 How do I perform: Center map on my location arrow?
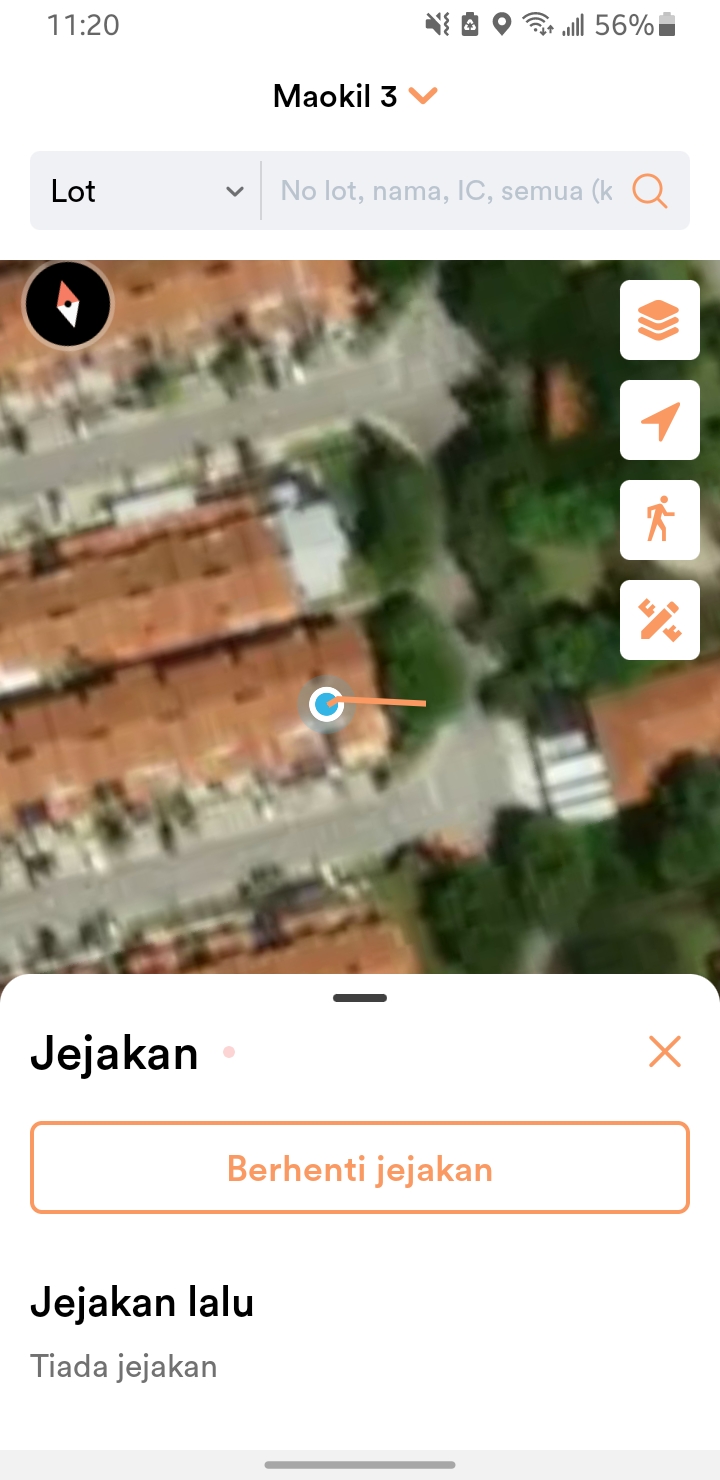tap(659, 420)
